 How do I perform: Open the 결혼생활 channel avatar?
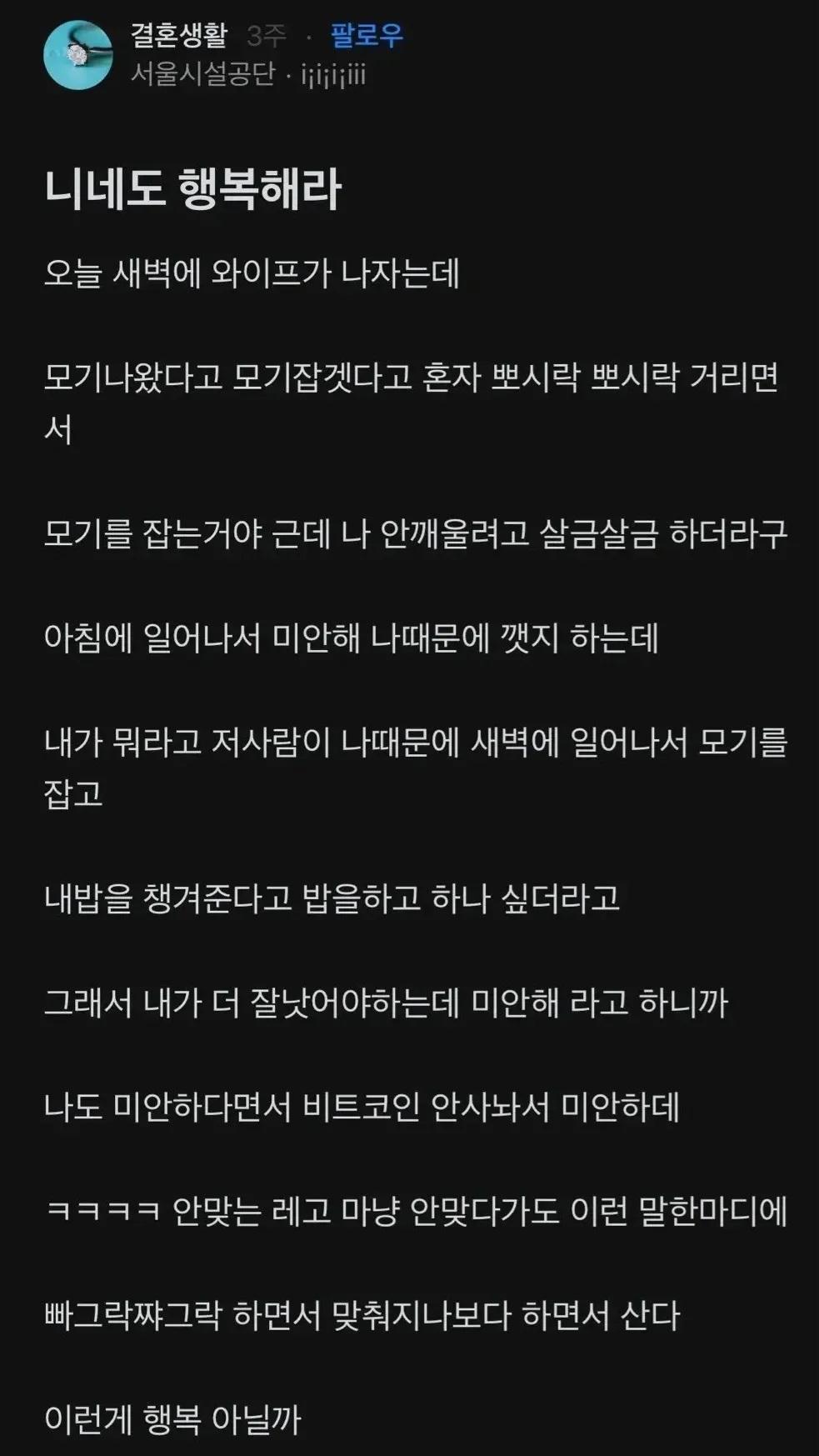pos(78,55)
